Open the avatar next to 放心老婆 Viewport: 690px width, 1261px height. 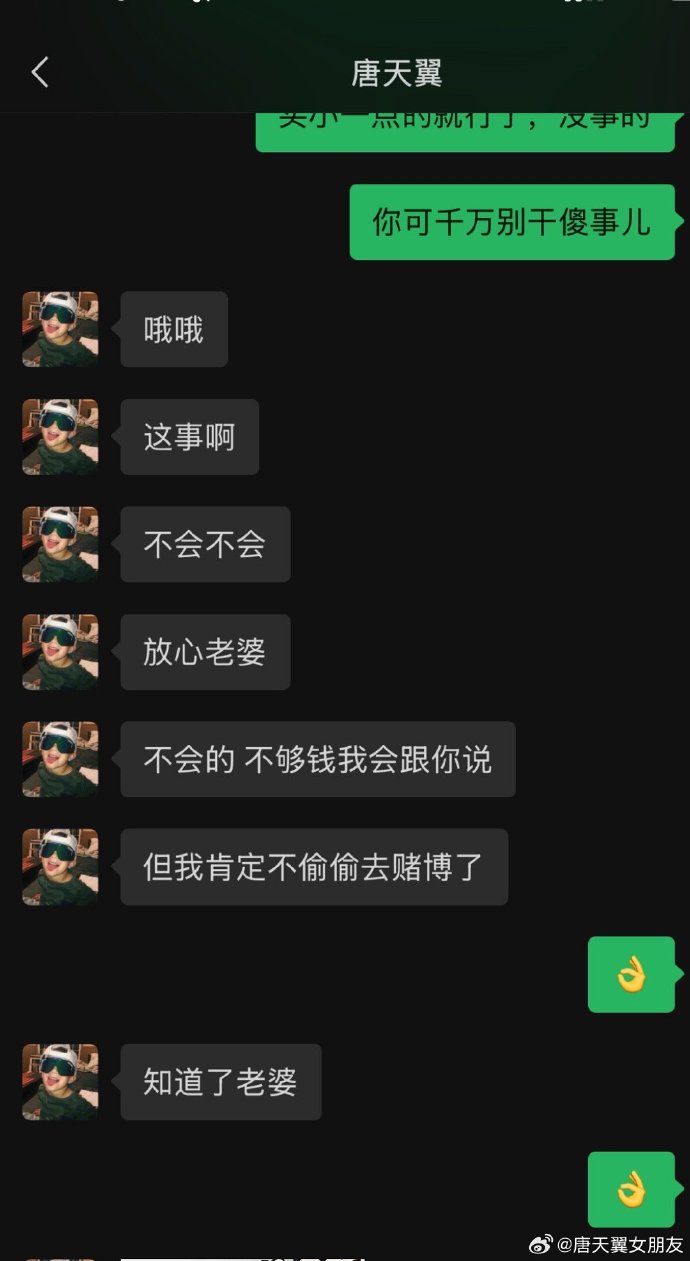pyautogui.click(x=60, y=652)
